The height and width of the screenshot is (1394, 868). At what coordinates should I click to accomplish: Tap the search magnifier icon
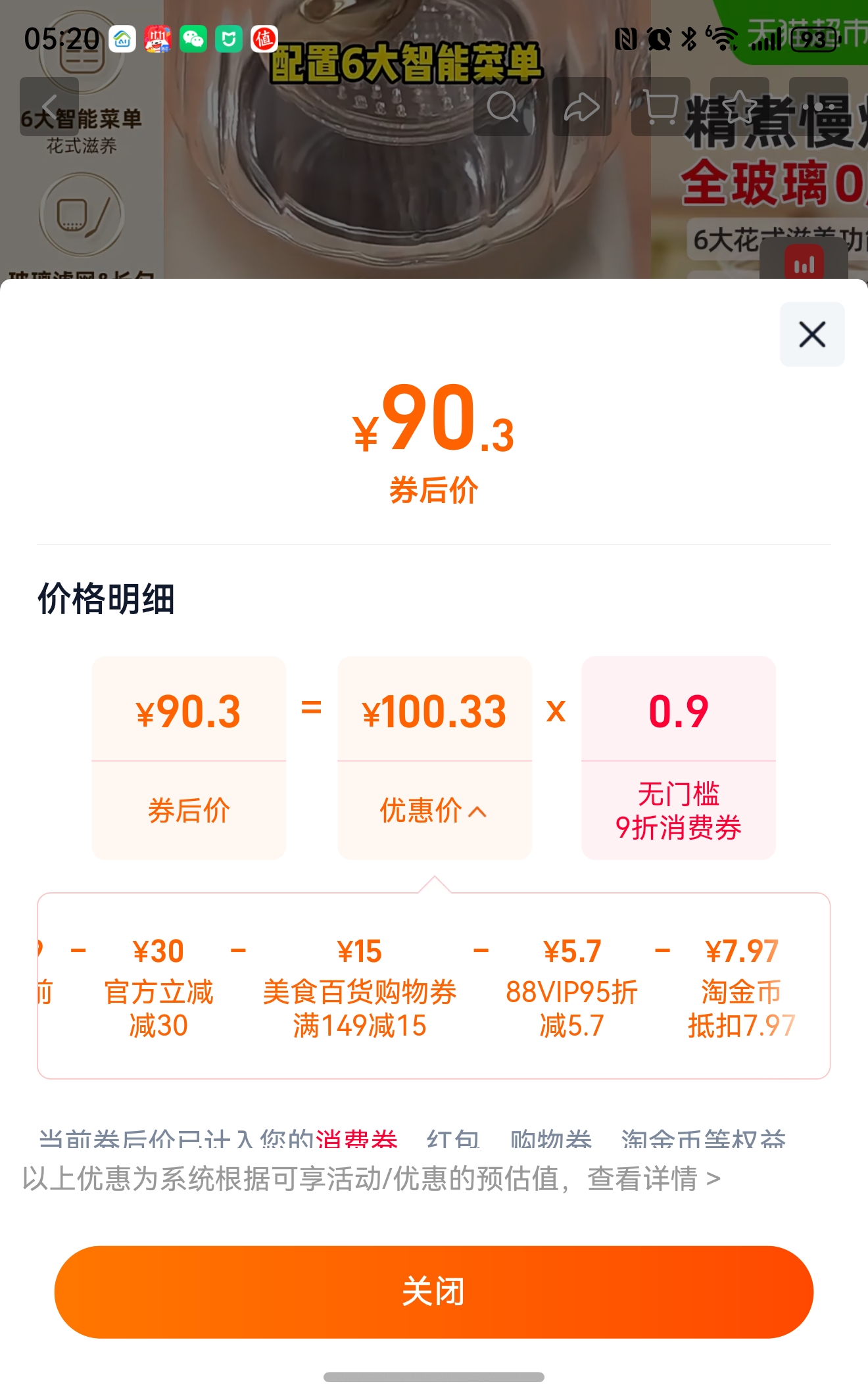504,109
